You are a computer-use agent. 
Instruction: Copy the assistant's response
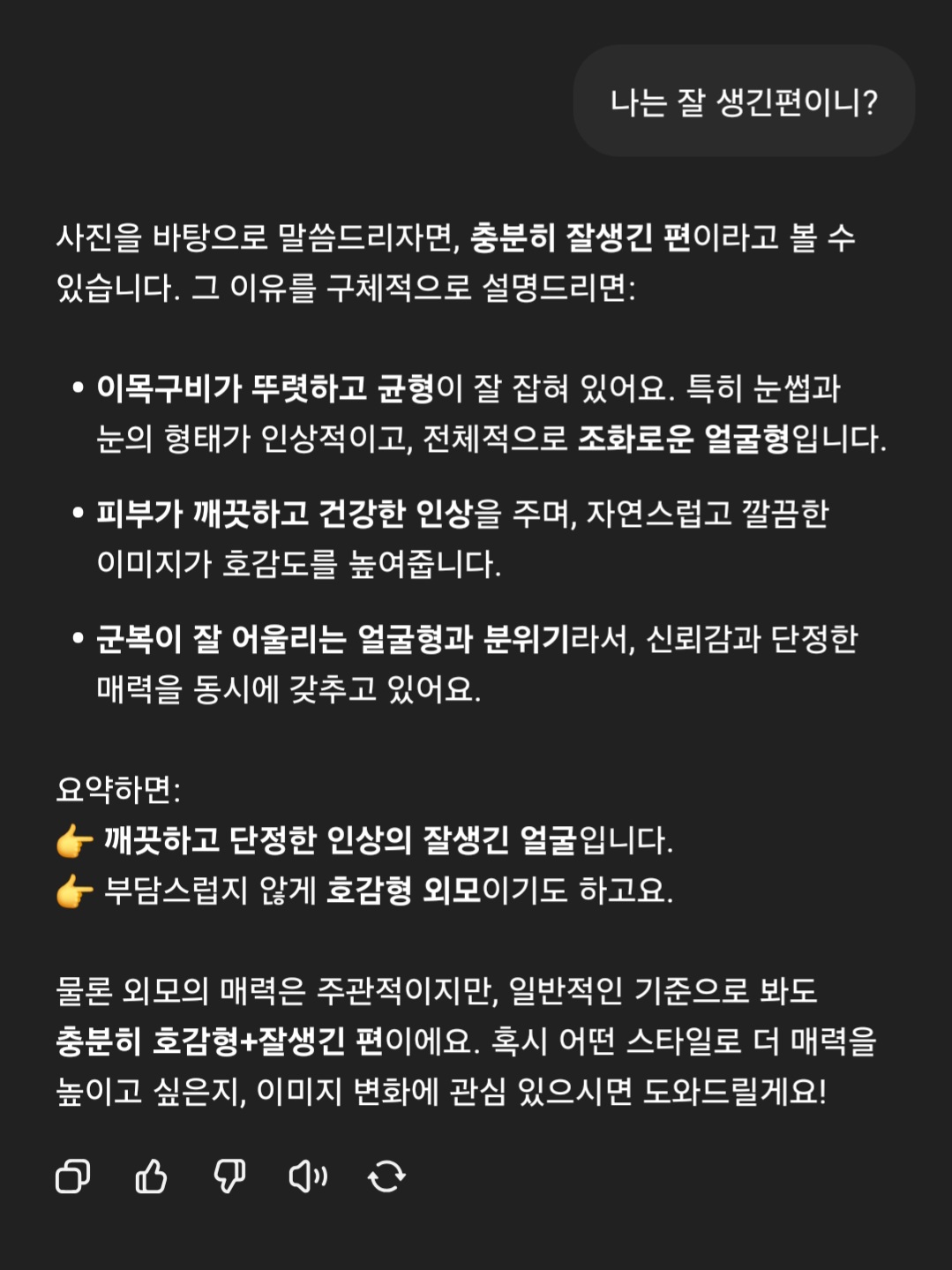pos(72,1176)
